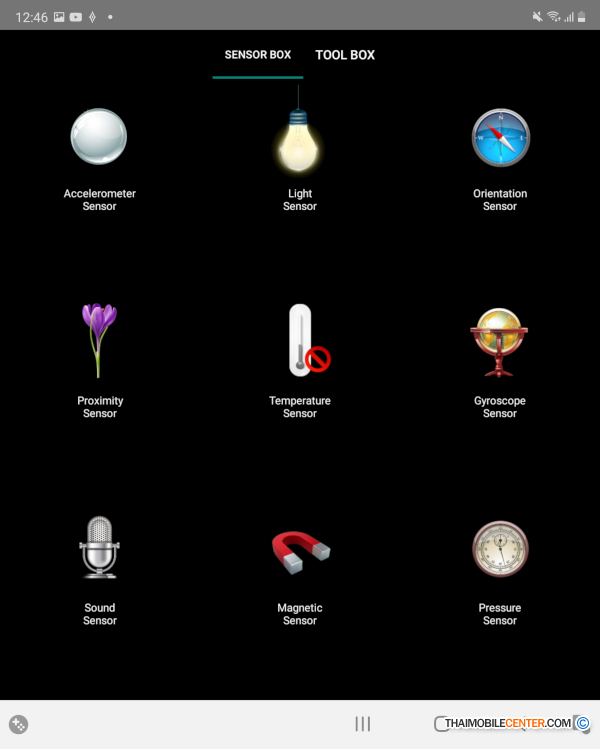
Task: Launch the Light Sensor bulb
Action: 299,140
